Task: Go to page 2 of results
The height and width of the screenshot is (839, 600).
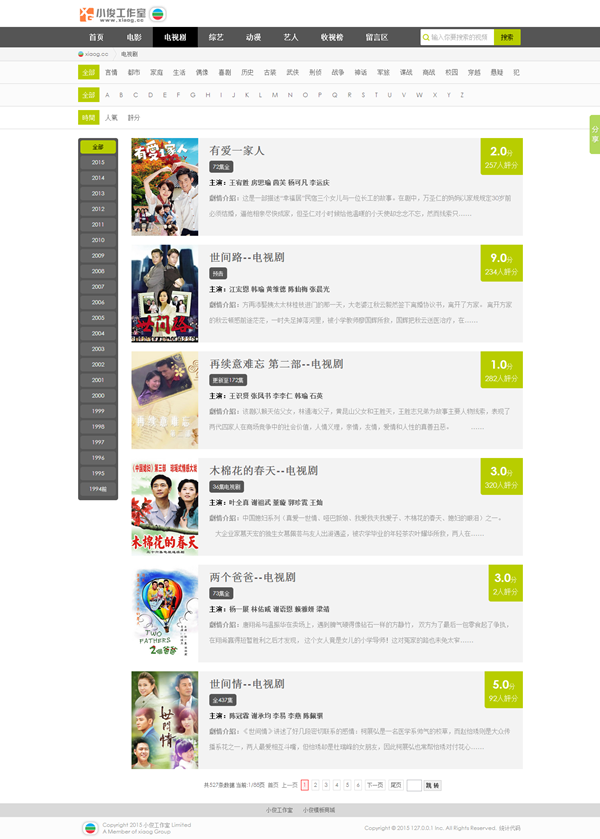Action: click(x=315, y=785)
